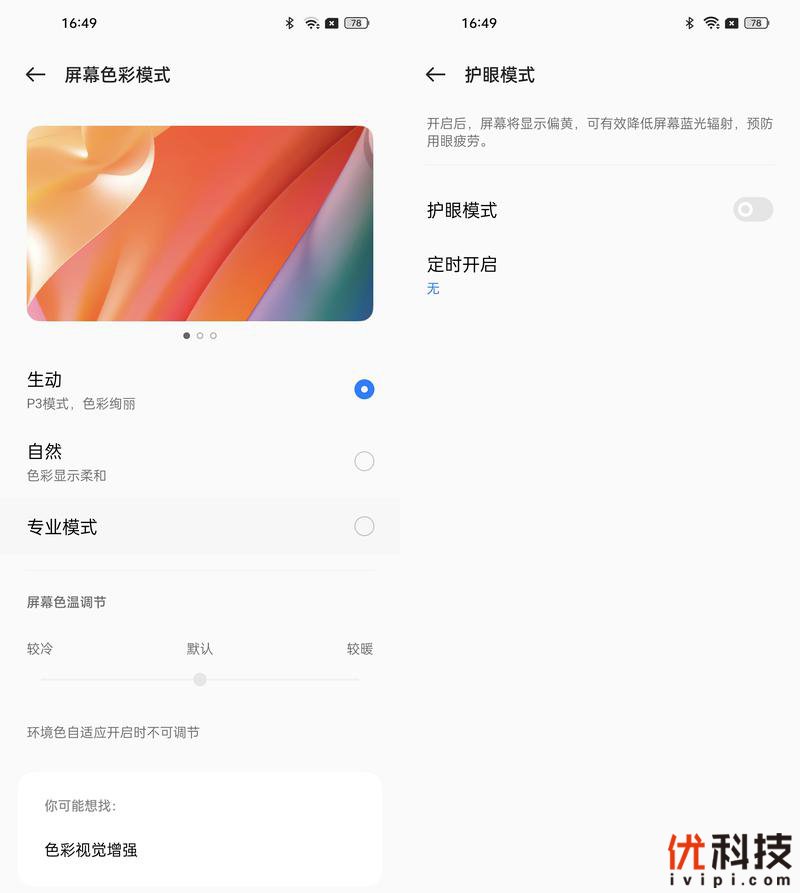
Task: Choose 专业模式 color mode
Action: [364, 526]
